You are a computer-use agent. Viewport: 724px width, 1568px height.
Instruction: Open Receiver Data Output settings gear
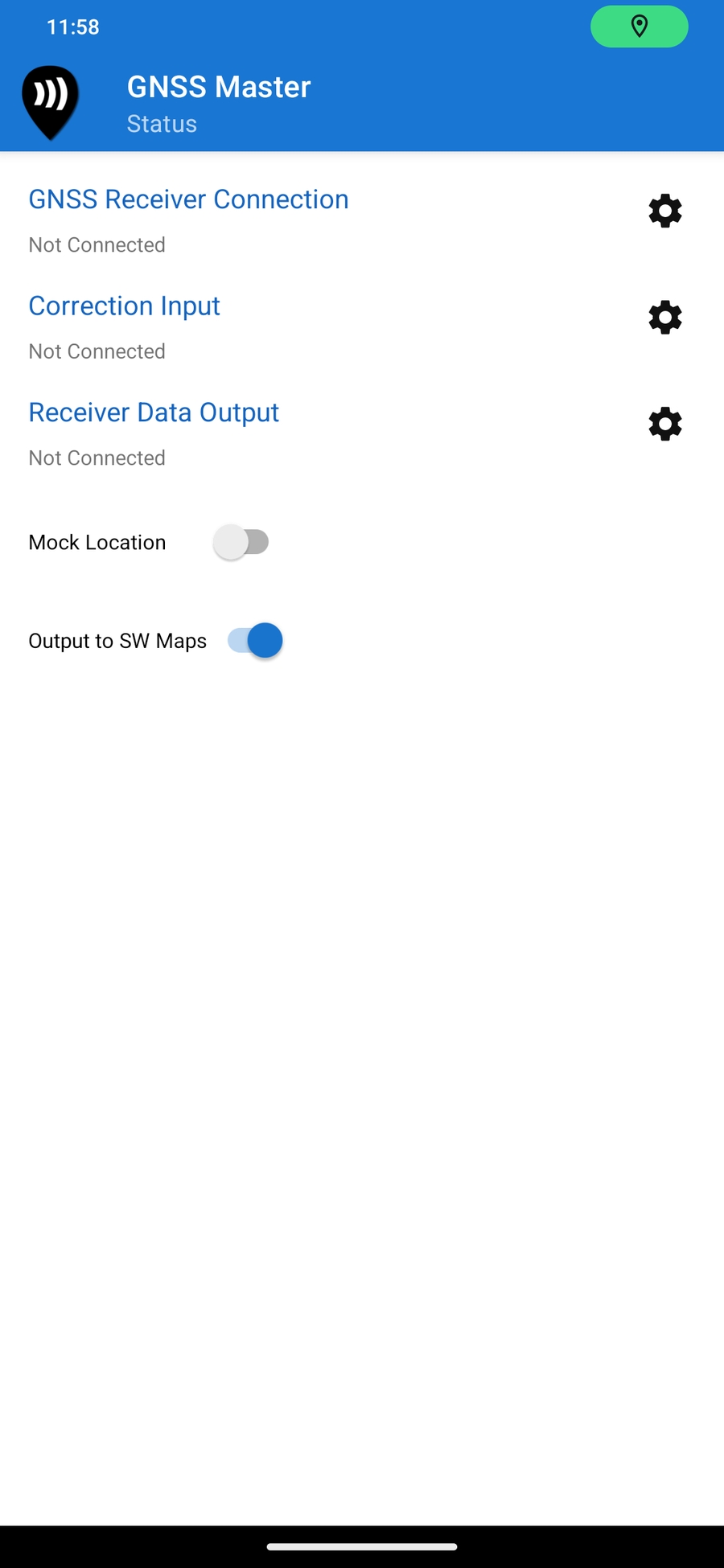[664, 424]
